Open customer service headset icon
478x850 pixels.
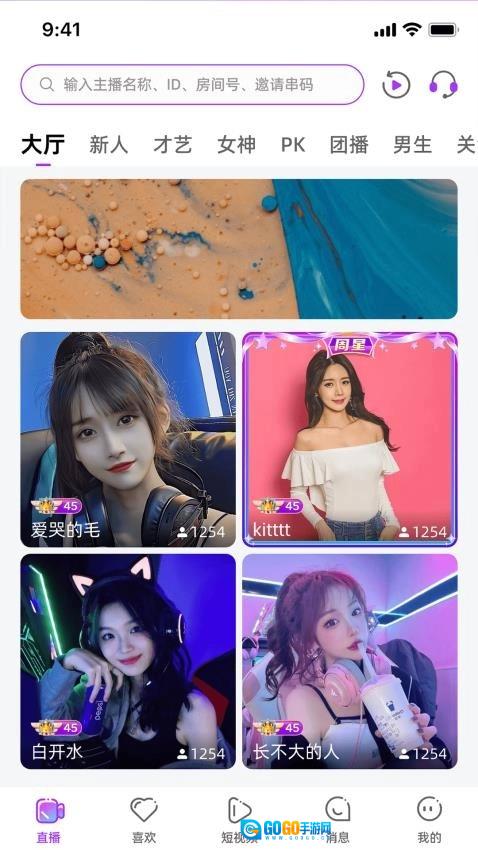(x=443, y=85)
